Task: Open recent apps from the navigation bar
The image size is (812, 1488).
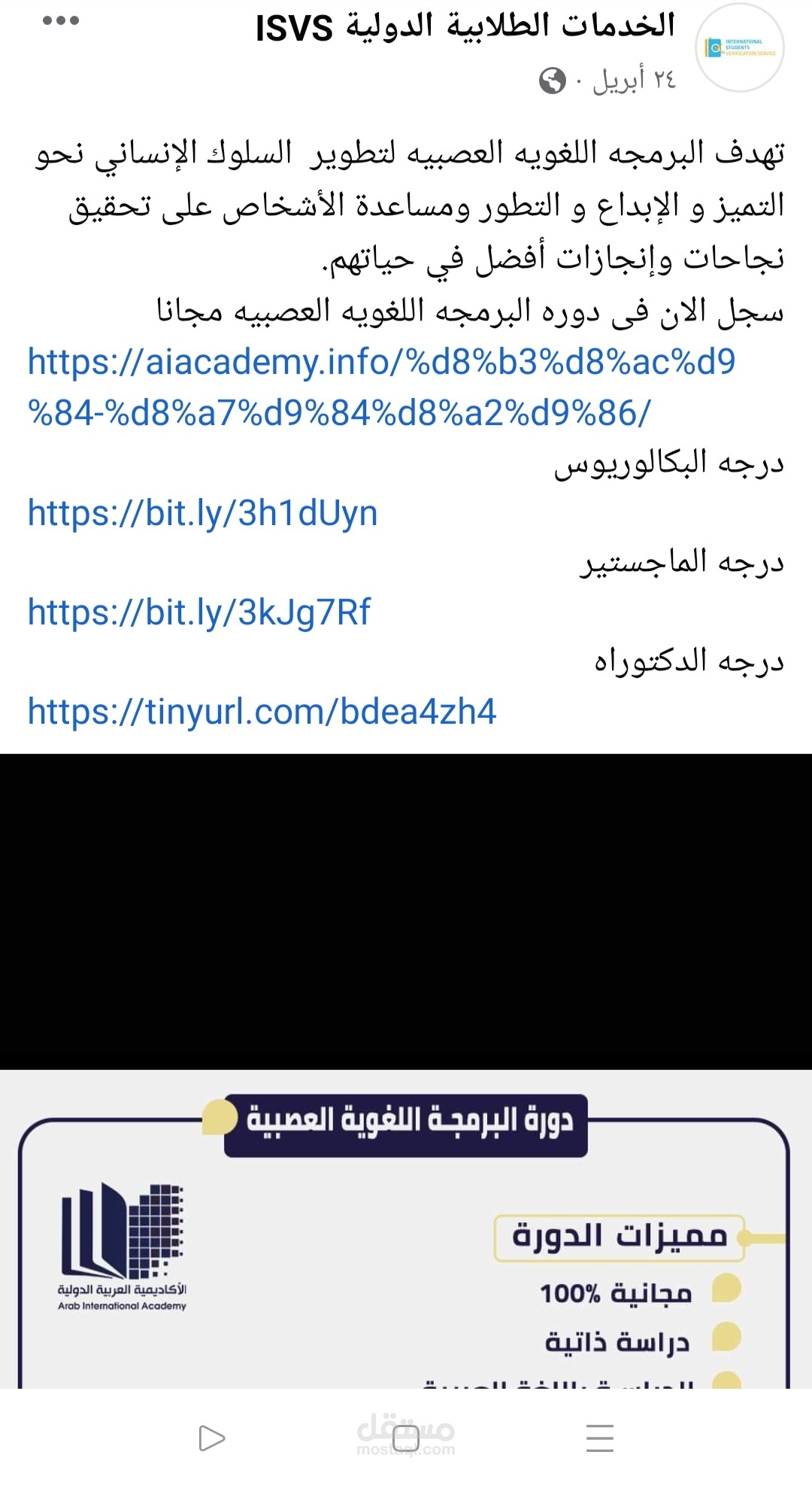Action: tap(600, 1438)
